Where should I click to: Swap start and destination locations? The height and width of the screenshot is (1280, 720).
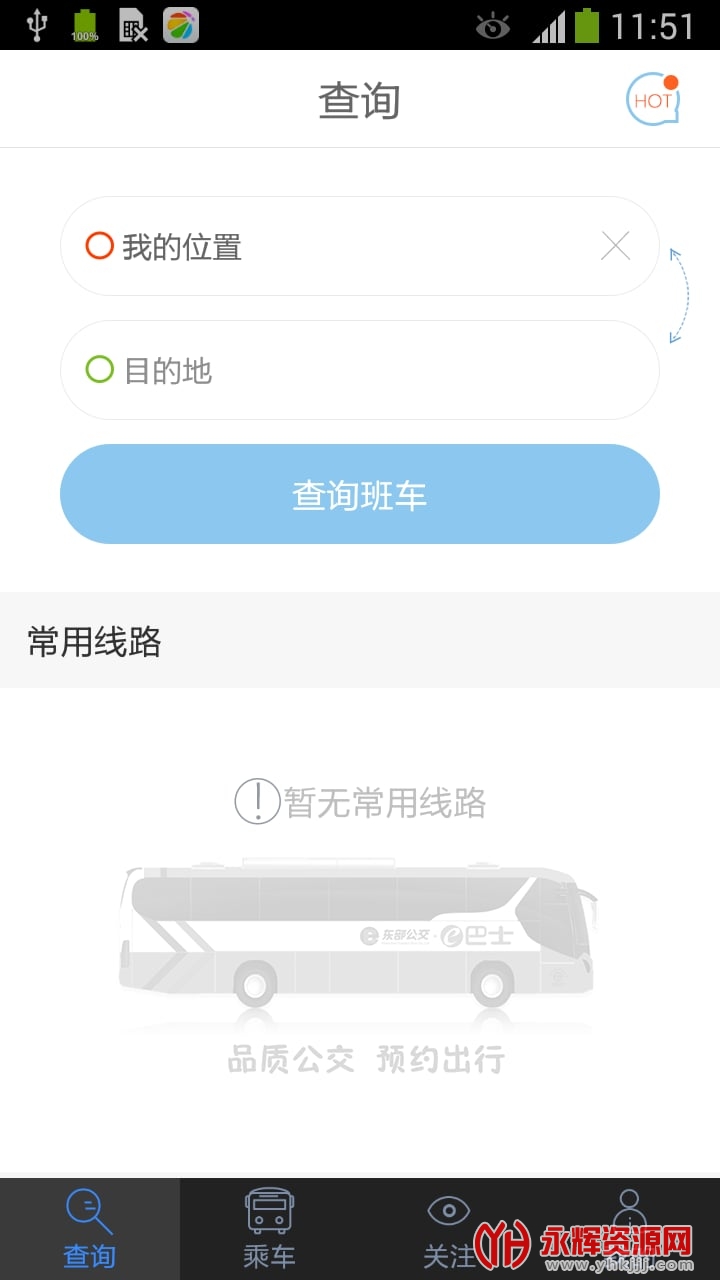tap(680, 296)
